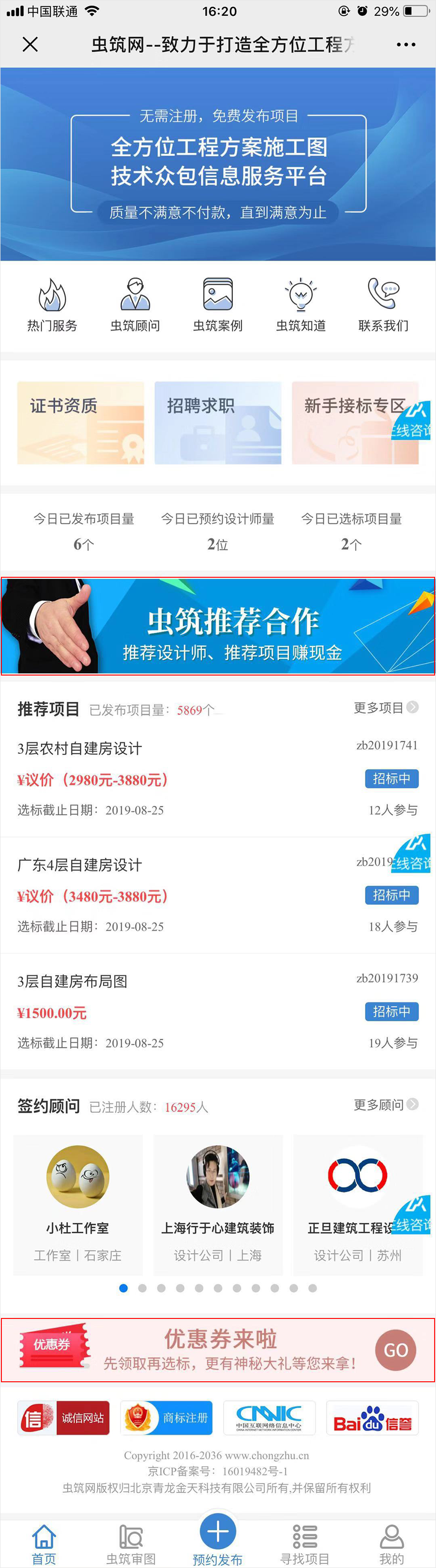View 更多顾问

[385, 1104]
